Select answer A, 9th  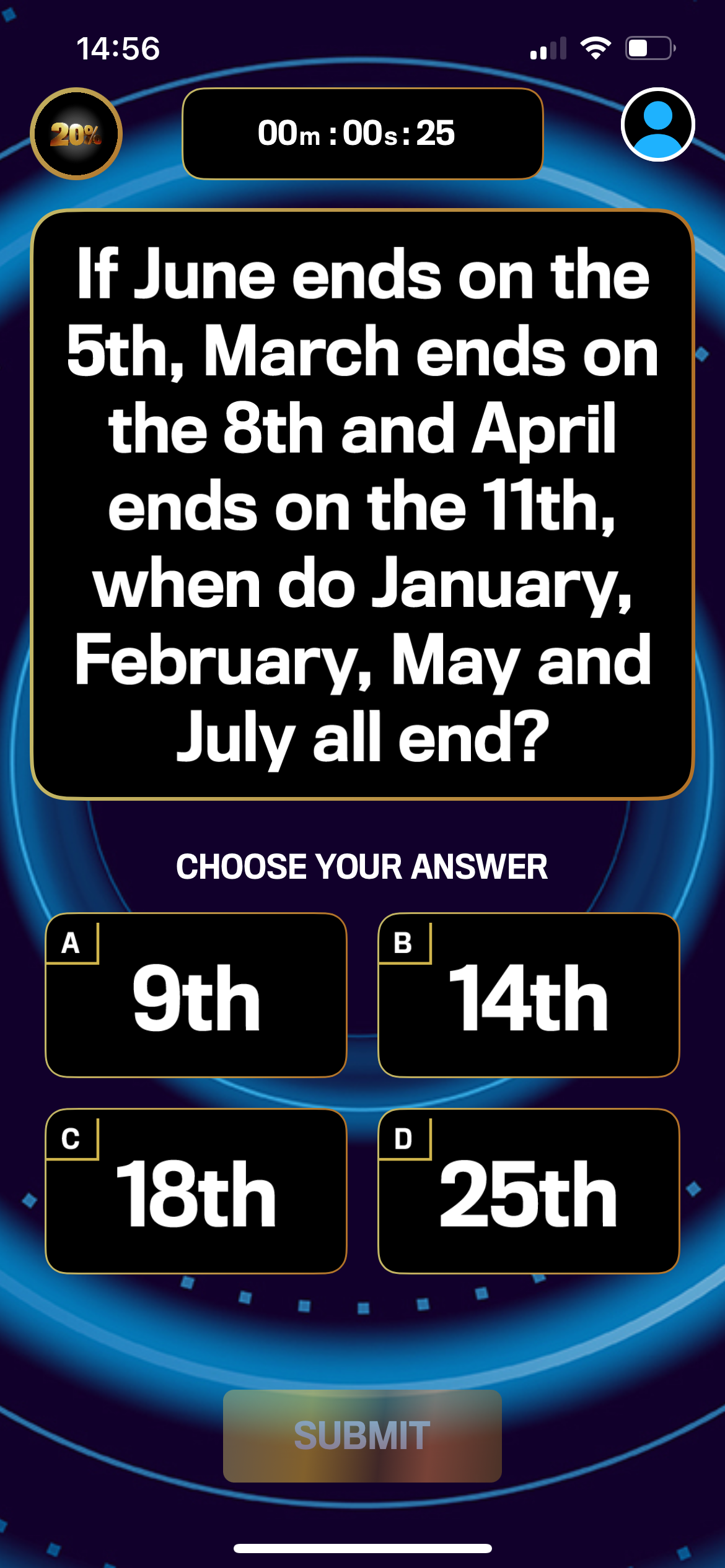[x=196, y=995]
